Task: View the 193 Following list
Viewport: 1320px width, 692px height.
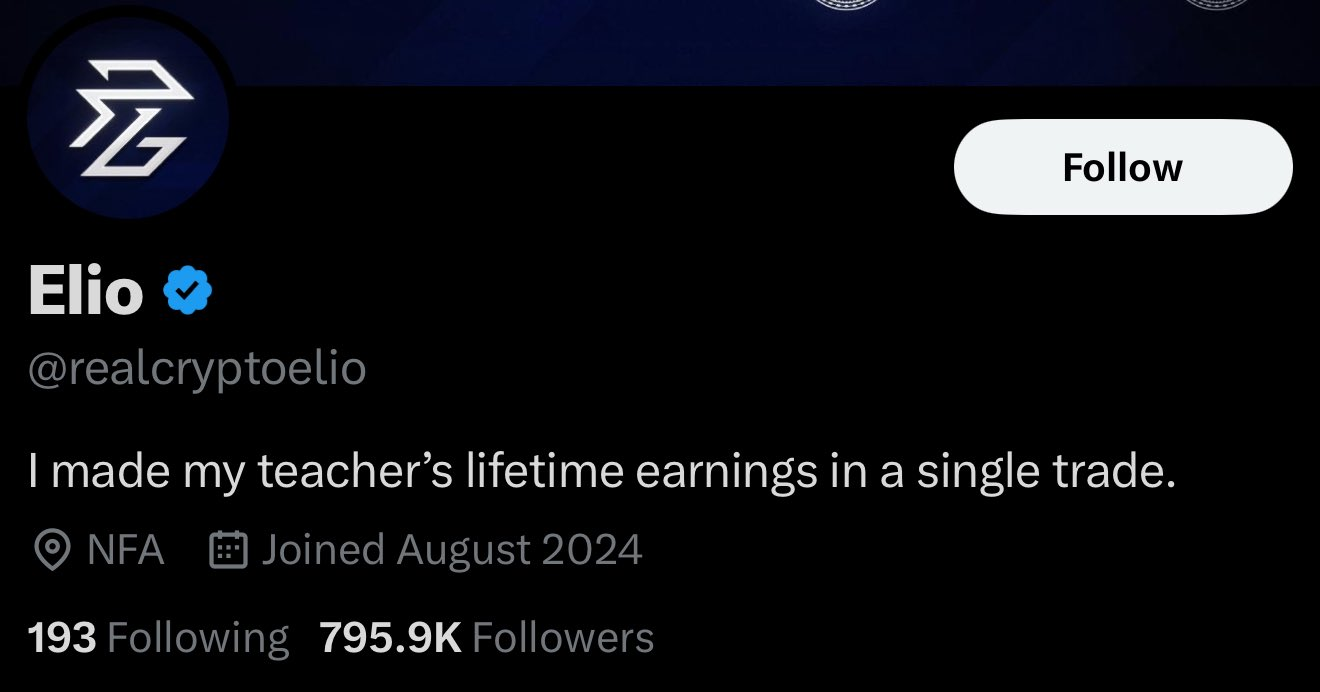Action: 158,637
